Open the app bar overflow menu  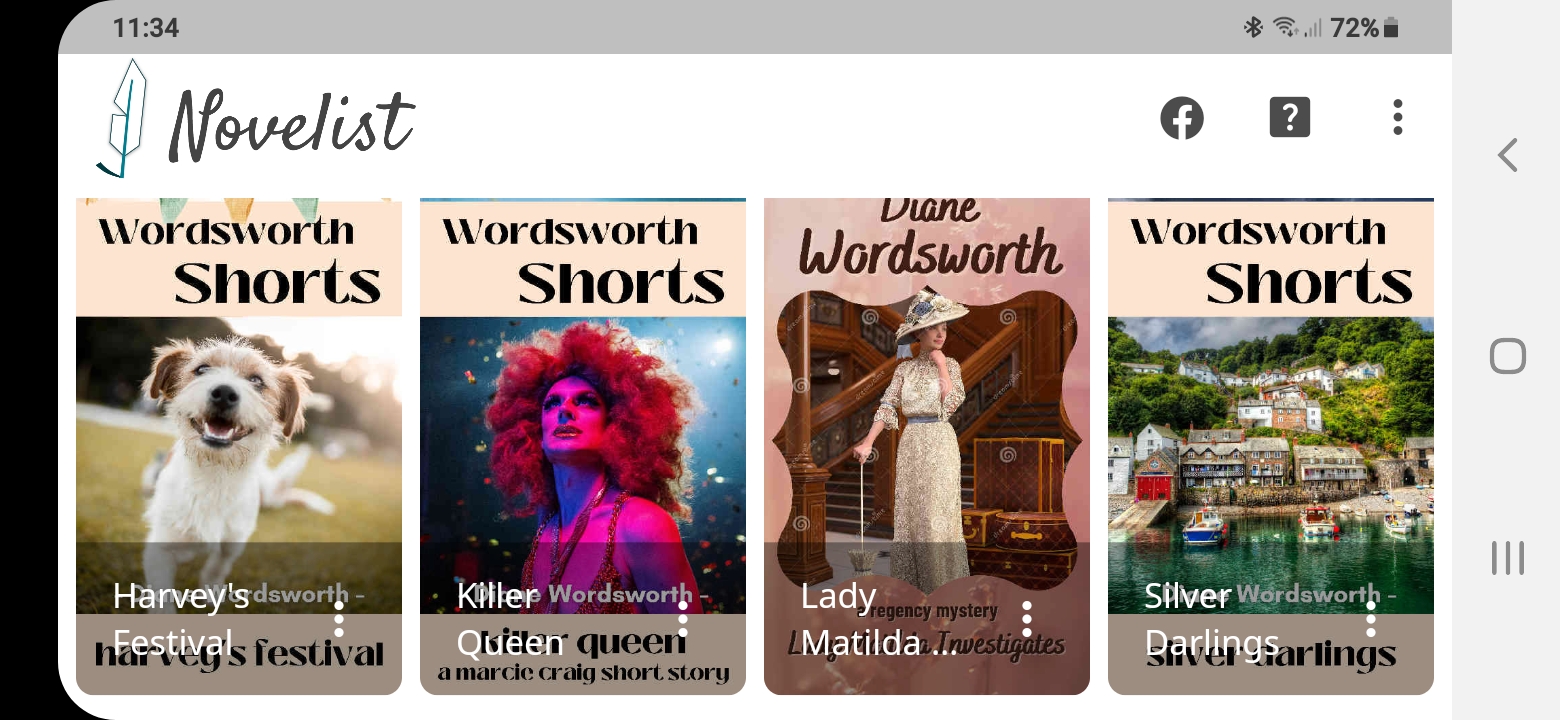point(1397,118)
